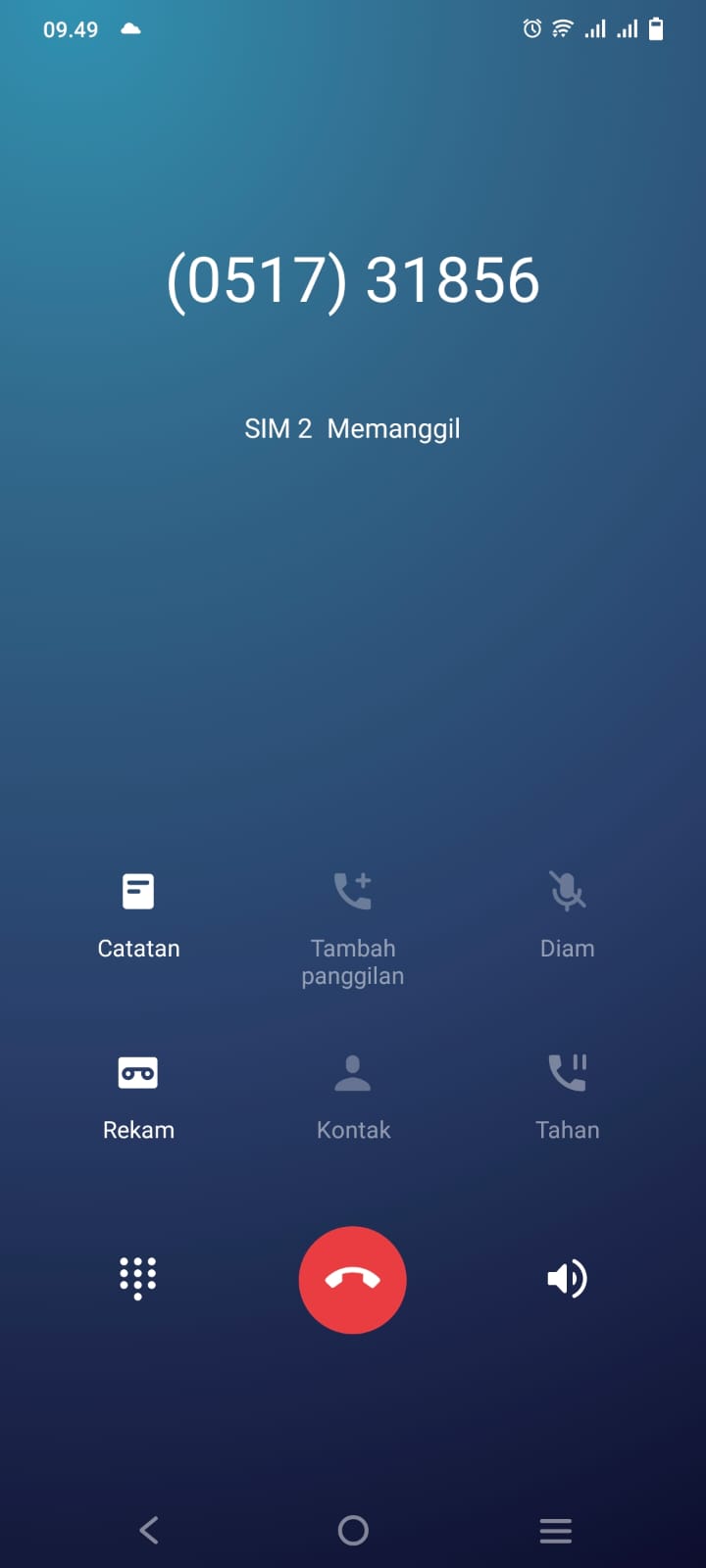
Task: Tap the home navigation circle
Action: (353, 1530)
